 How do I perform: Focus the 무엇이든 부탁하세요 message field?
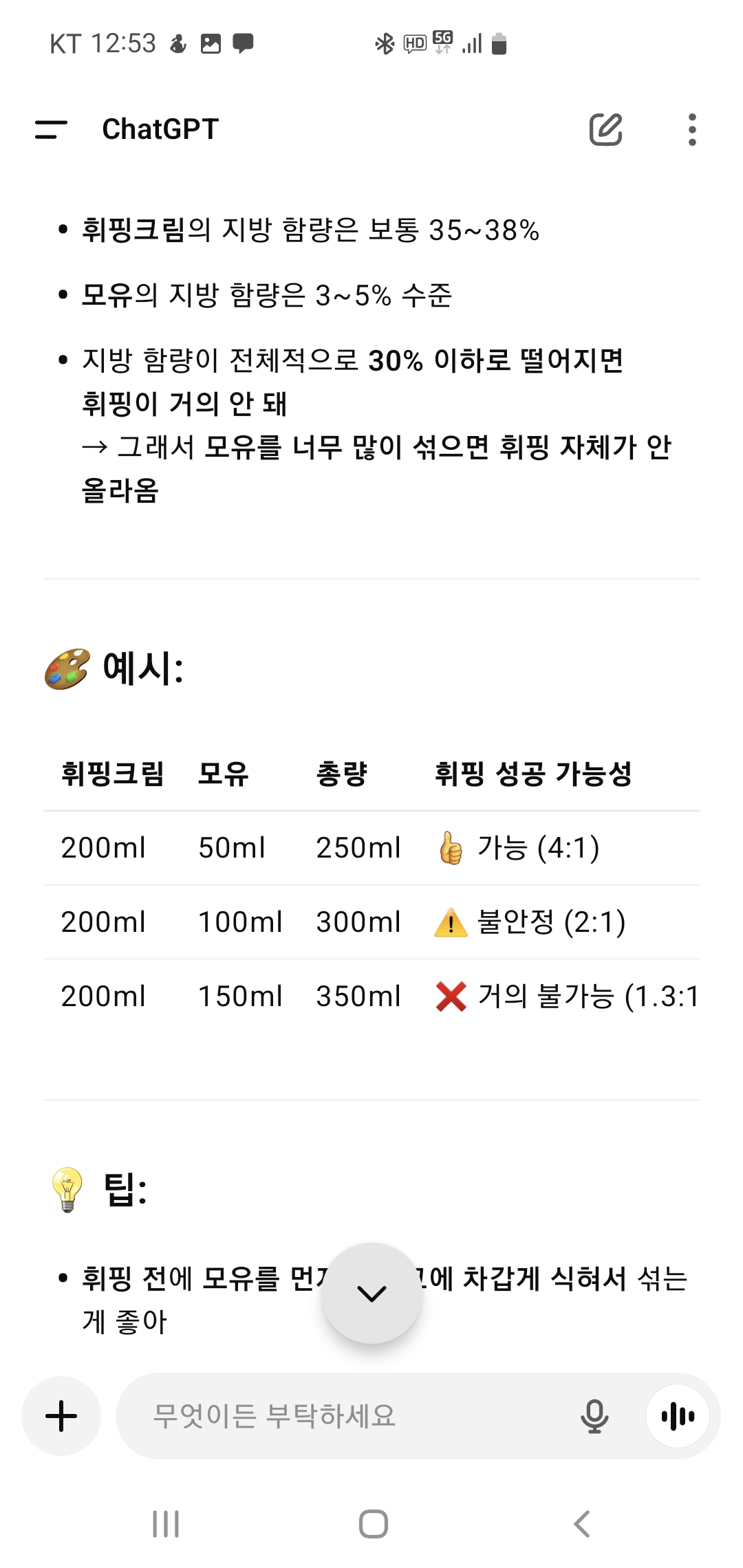point(344,1416)
